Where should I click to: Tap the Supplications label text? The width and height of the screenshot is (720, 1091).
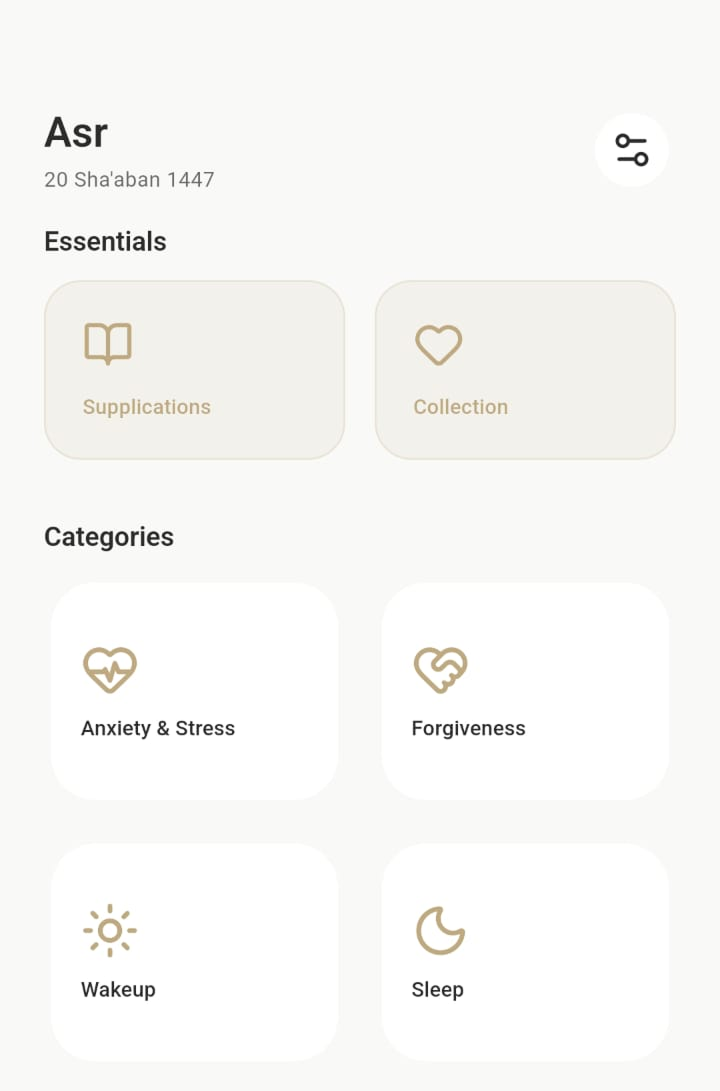pyautogui.click(x=146, y=407)
